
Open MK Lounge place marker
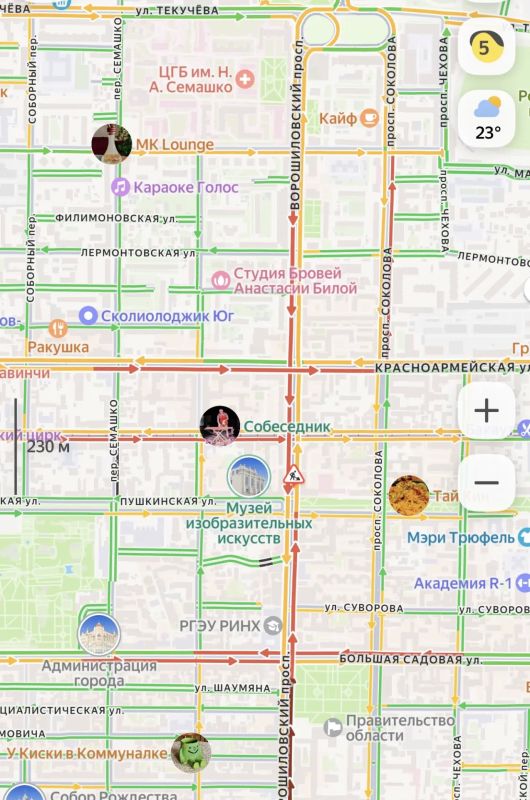point(112,144)
